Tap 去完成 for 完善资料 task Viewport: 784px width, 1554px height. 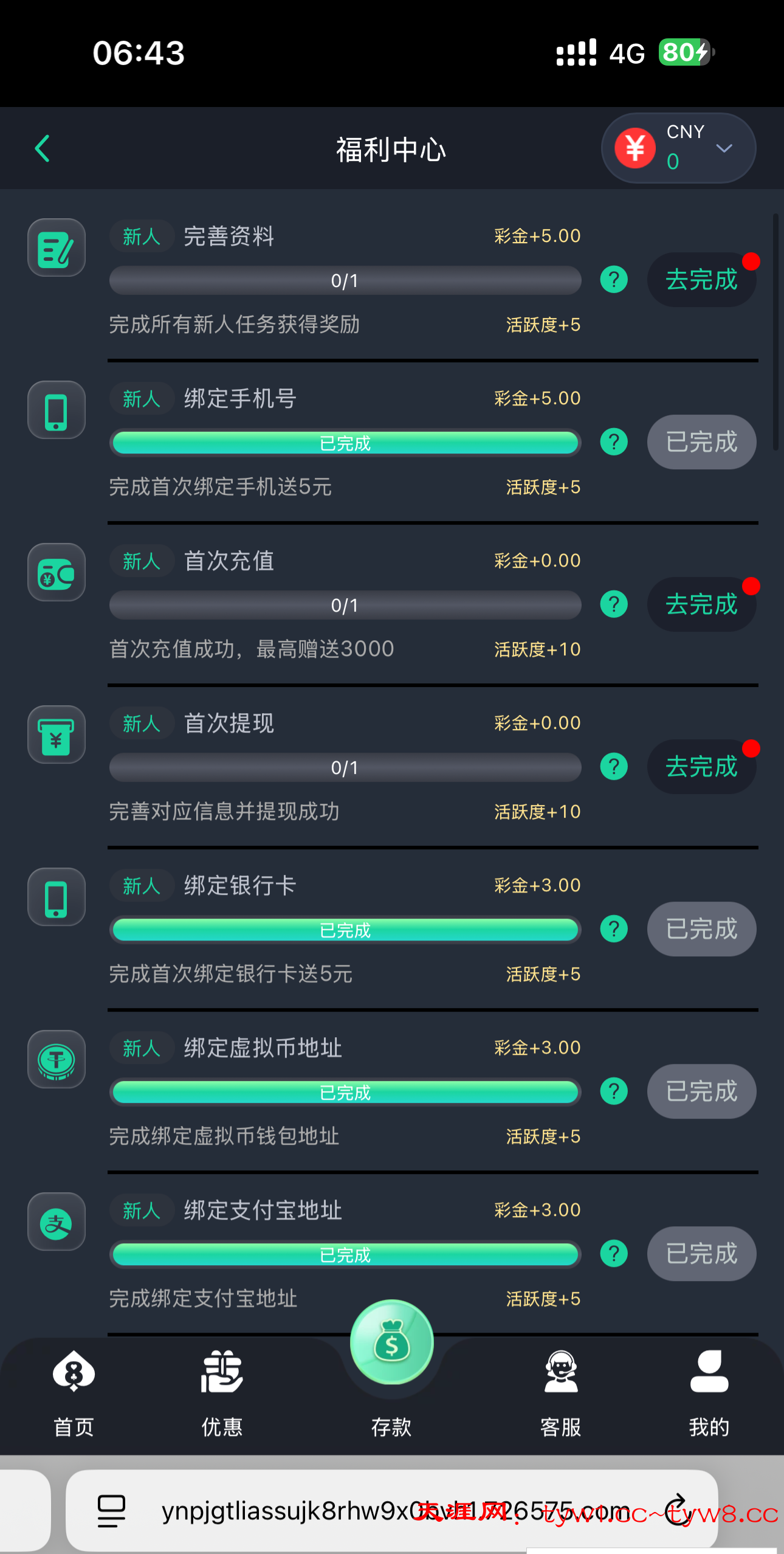point(701,280)
